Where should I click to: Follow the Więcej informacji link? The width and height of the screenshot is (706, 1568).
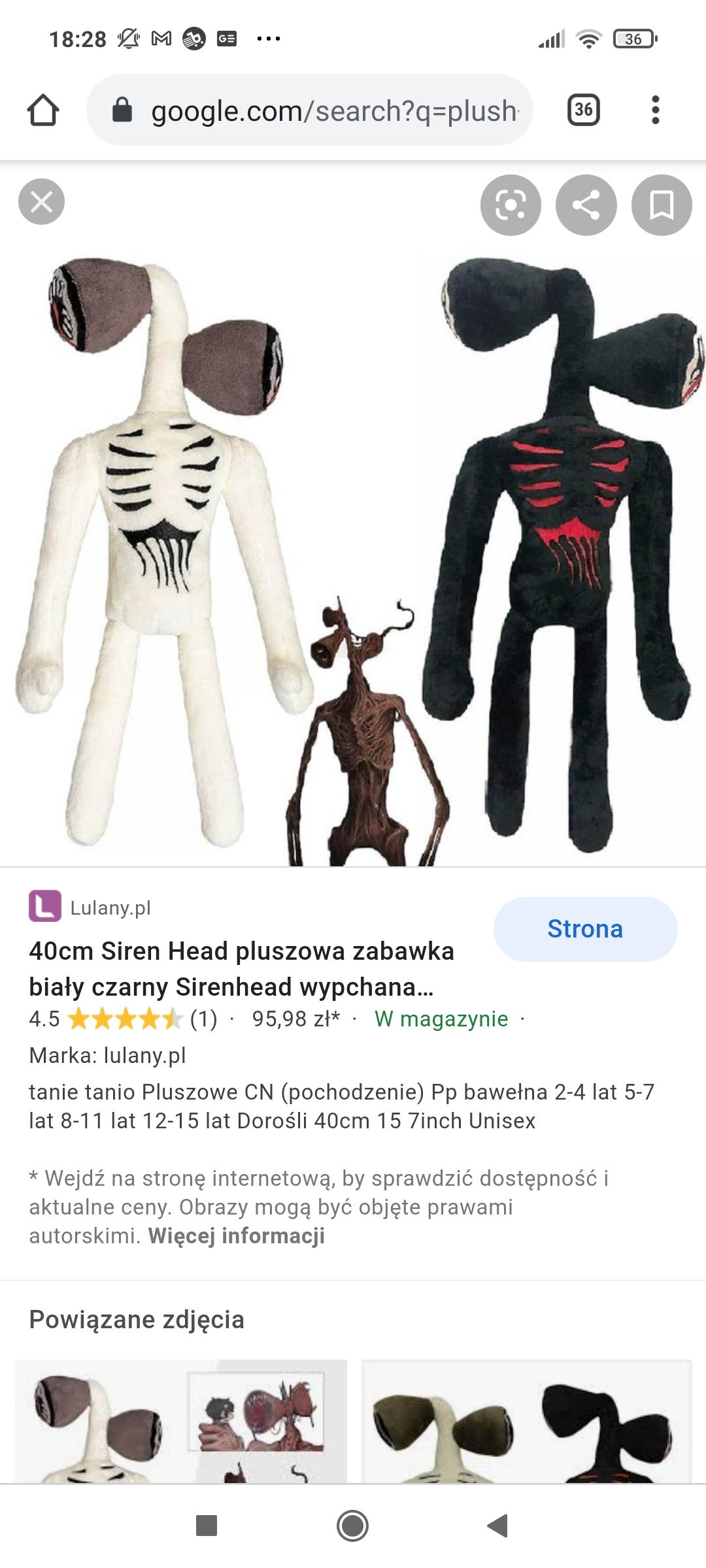point(237,1235)
